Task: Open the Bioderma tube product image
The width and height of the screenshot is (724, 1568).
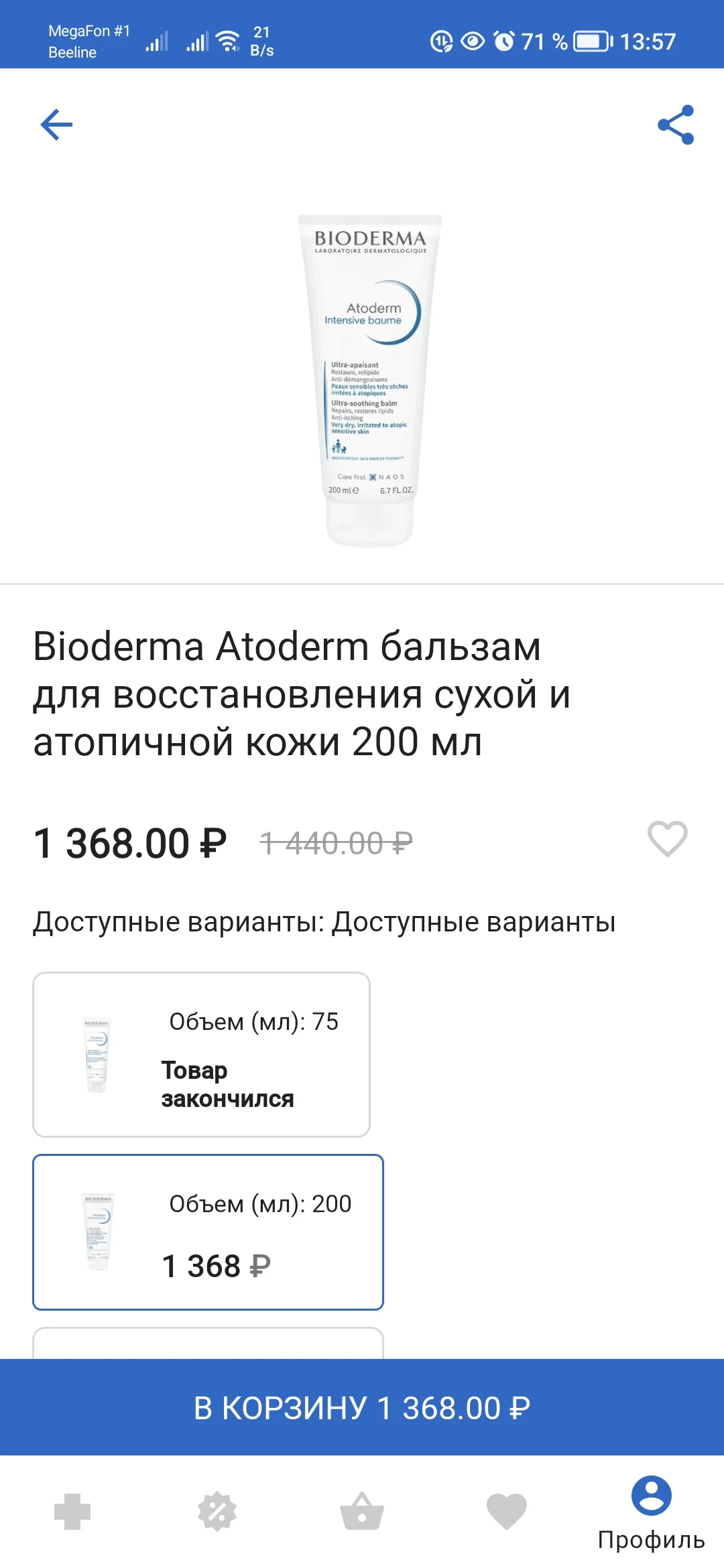Action: point(369,381)
